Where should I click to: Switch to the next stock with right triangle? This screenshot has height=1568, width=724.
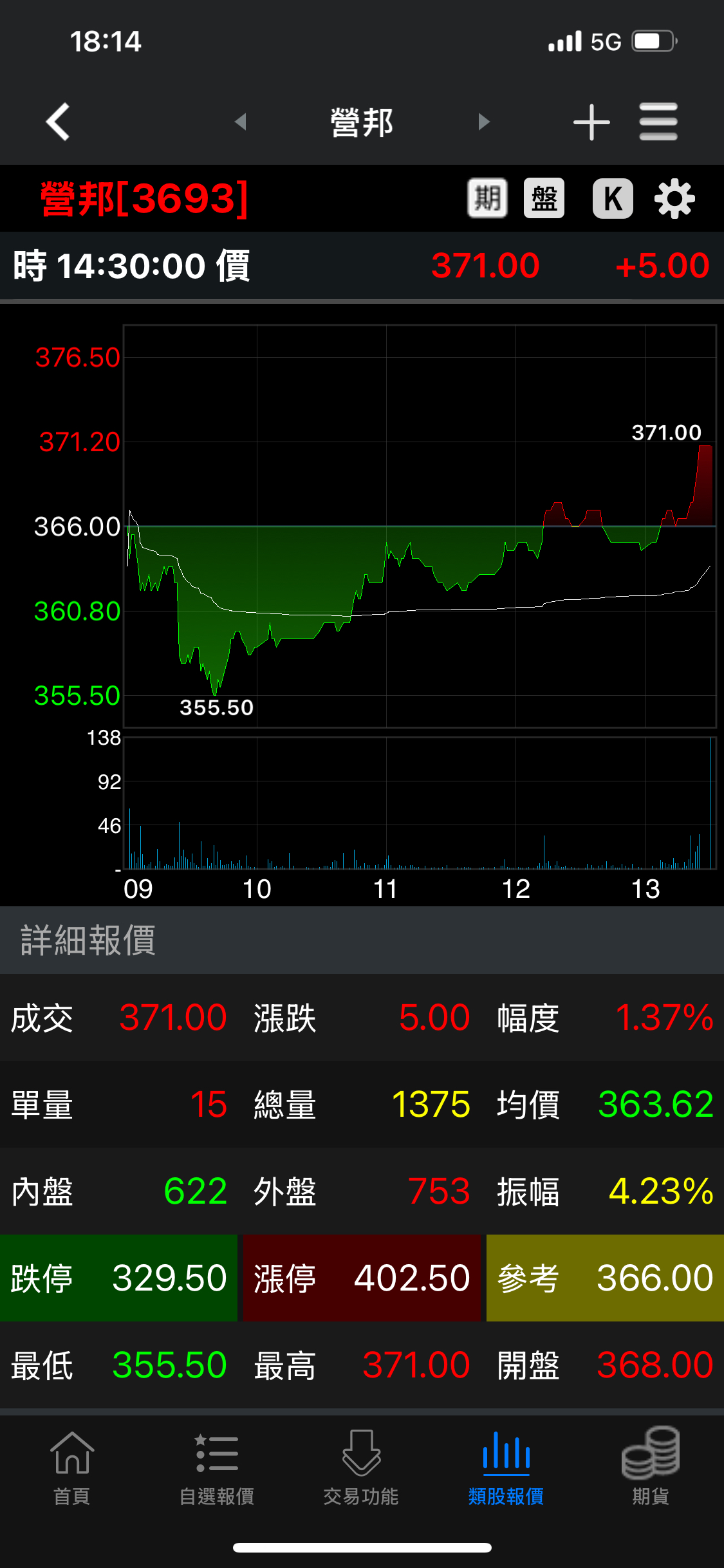point(484,122)
